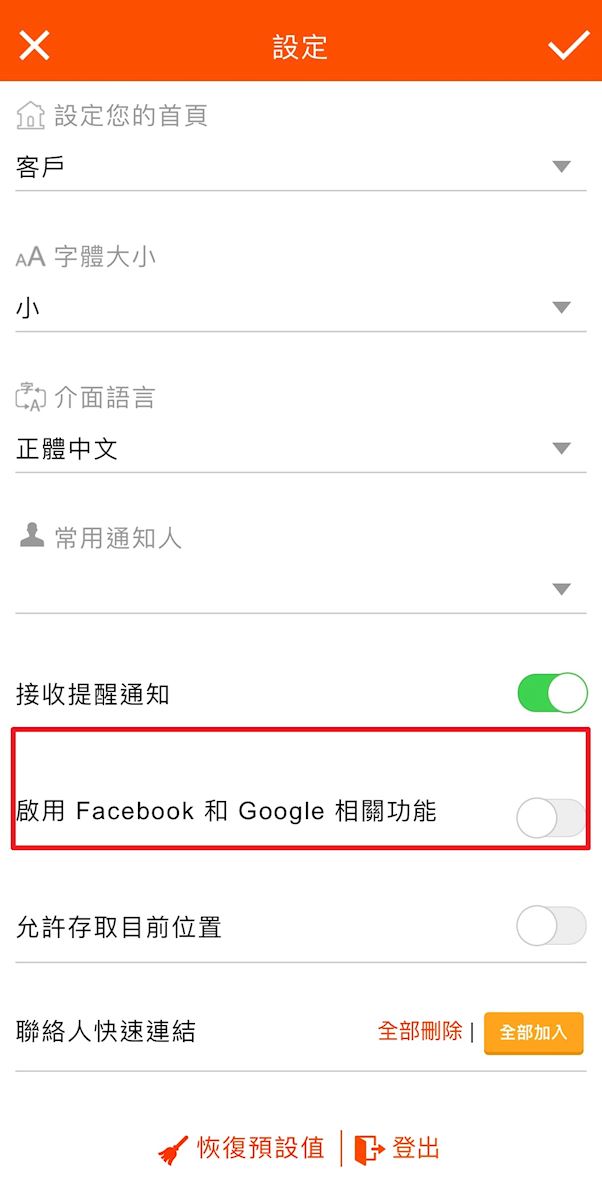This screenshot has height=1199, width=602.
Task: Restore defaults with 恢復預設值
Action: pos(242,1148)
